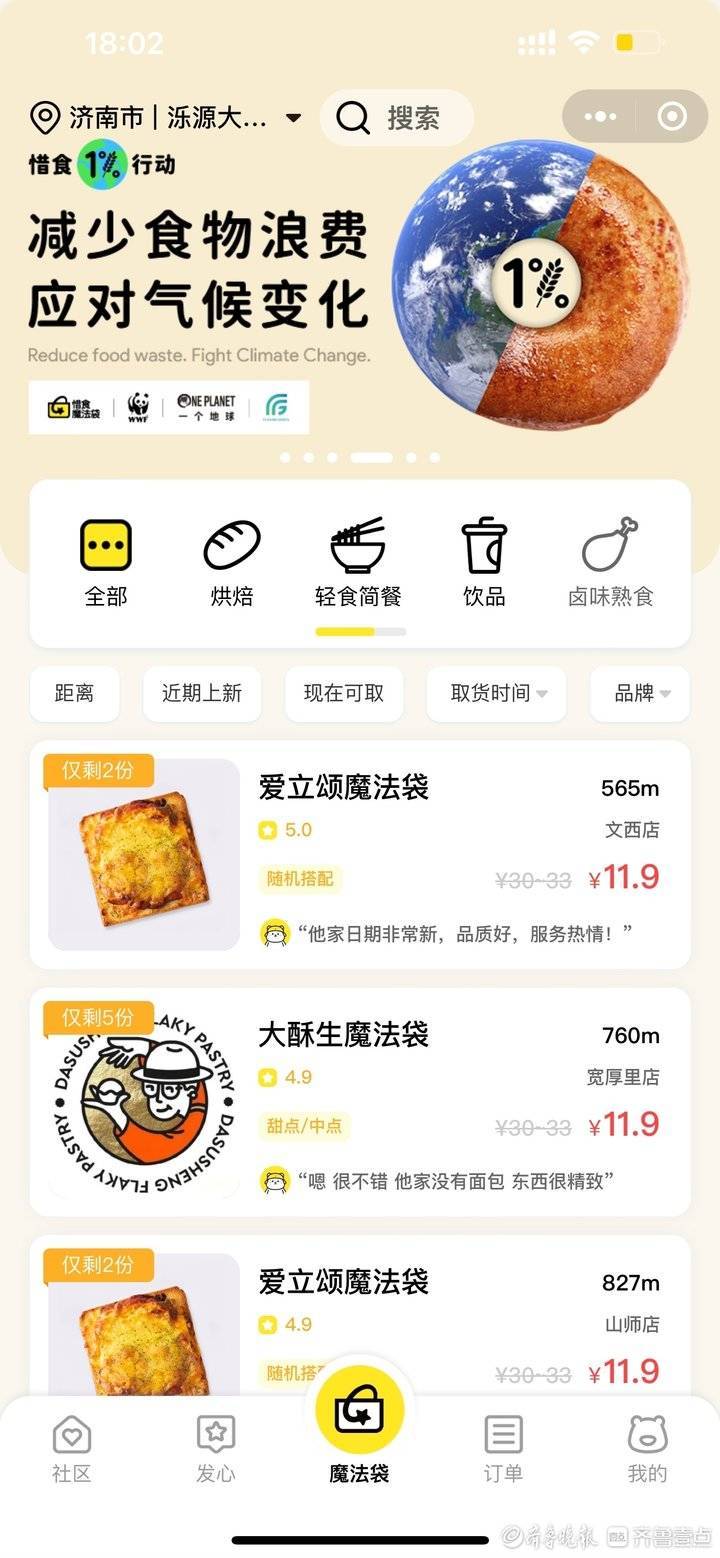720x1558 pixels.
Task: Go to the 社区 tab
Action: [x=72, y=1448]
